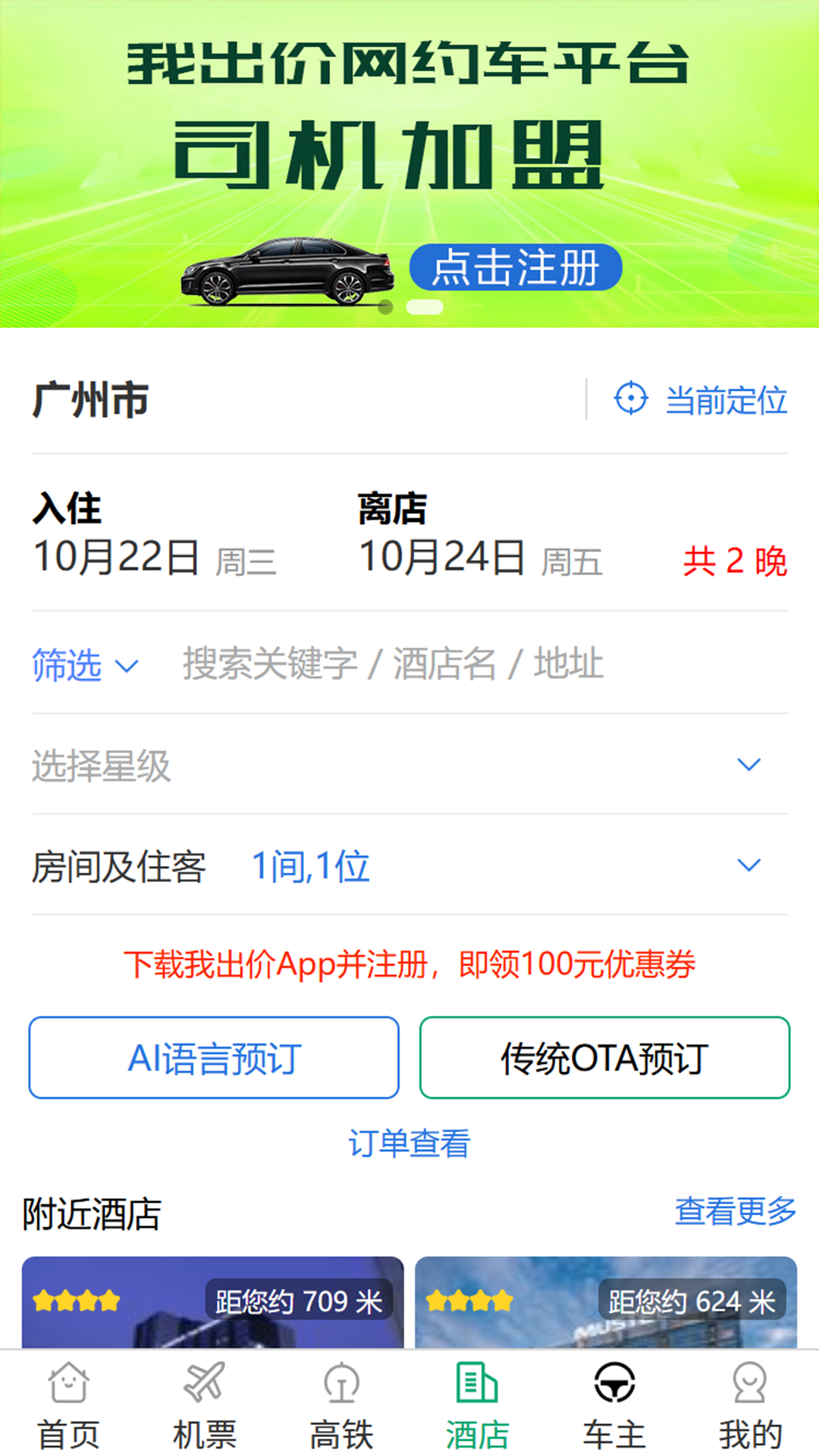
Task: Choose 传统OTA预订 booking
Action: tap(604, 1058)
